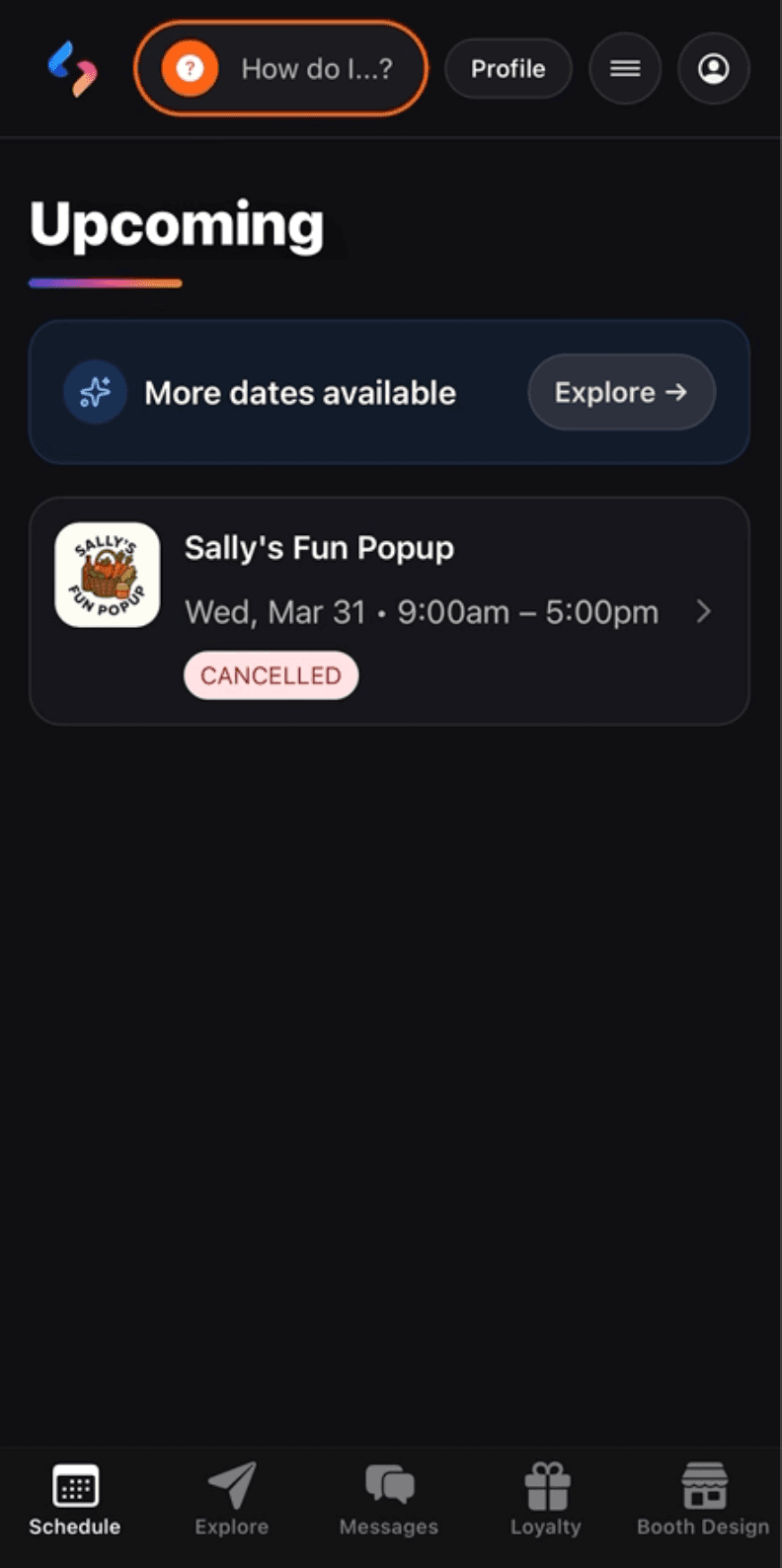This screenshot has height=1568, width=782.
Task: Click the sparkle icon on the dates banner
Action: click(95, 392)
